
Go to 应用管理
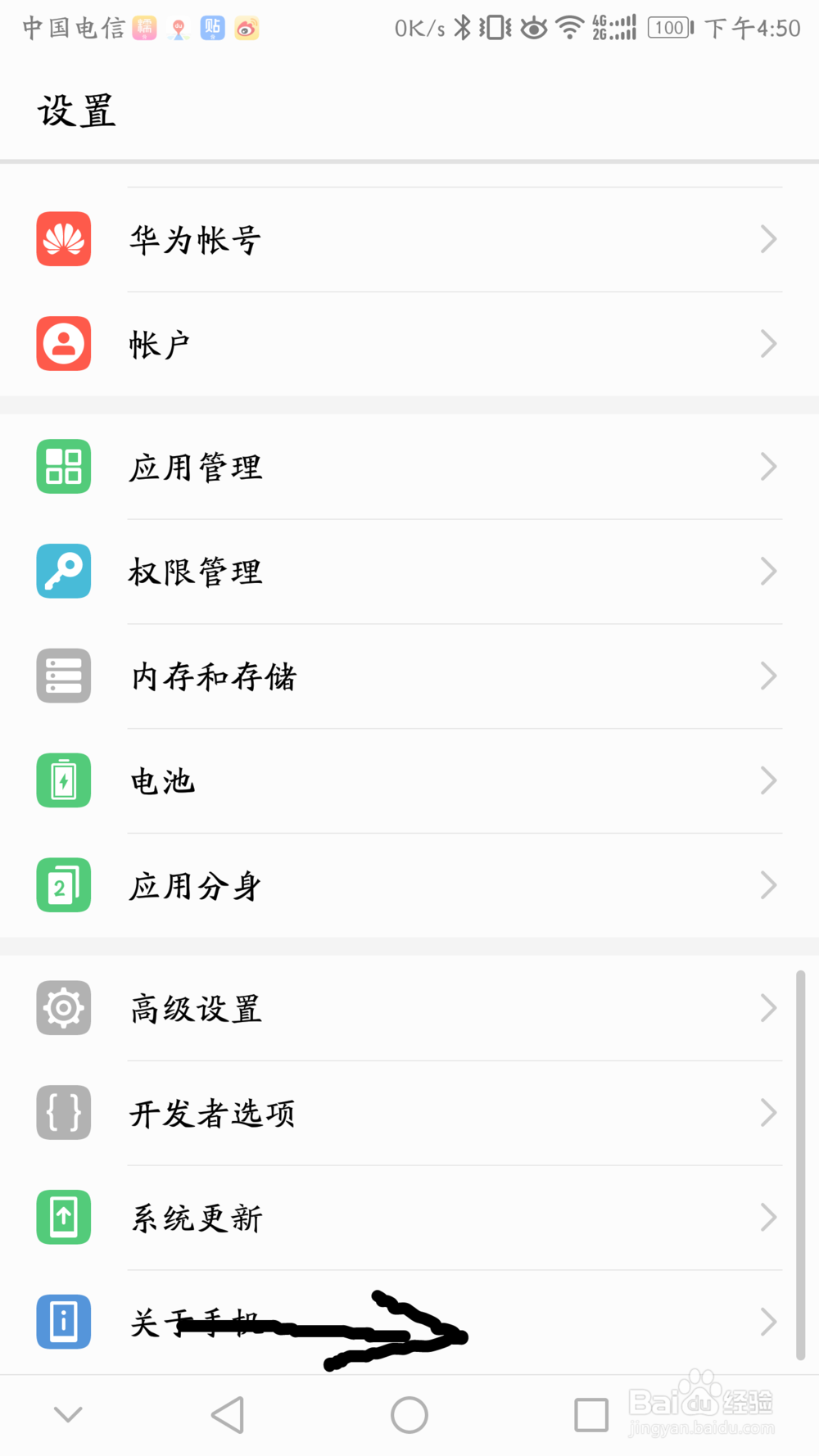coord(409,467)
